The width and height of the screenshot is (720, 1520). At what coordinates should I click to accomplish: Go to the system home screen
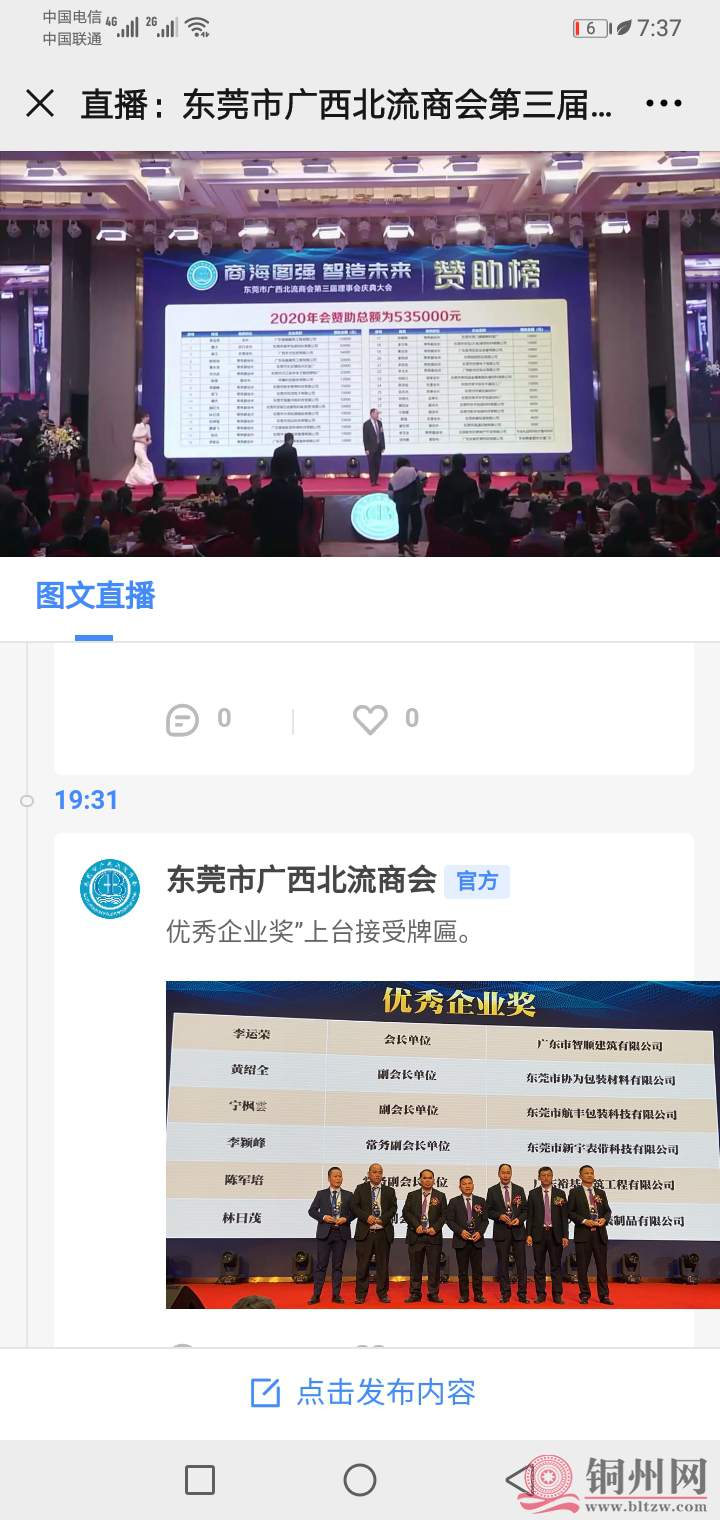(360, 1479)
